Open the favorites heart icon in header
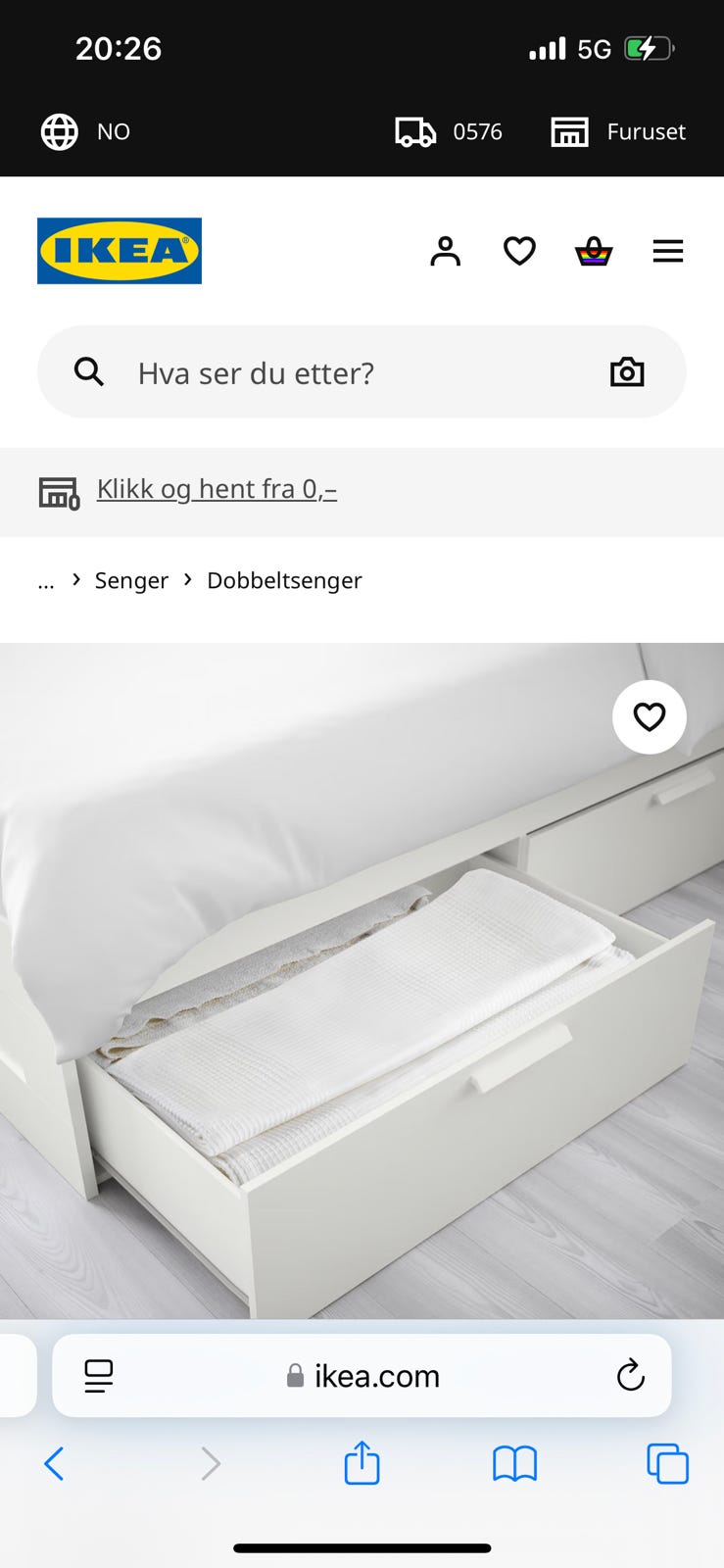Viewport: 724px width, 1568px height. tap(519, 251)
